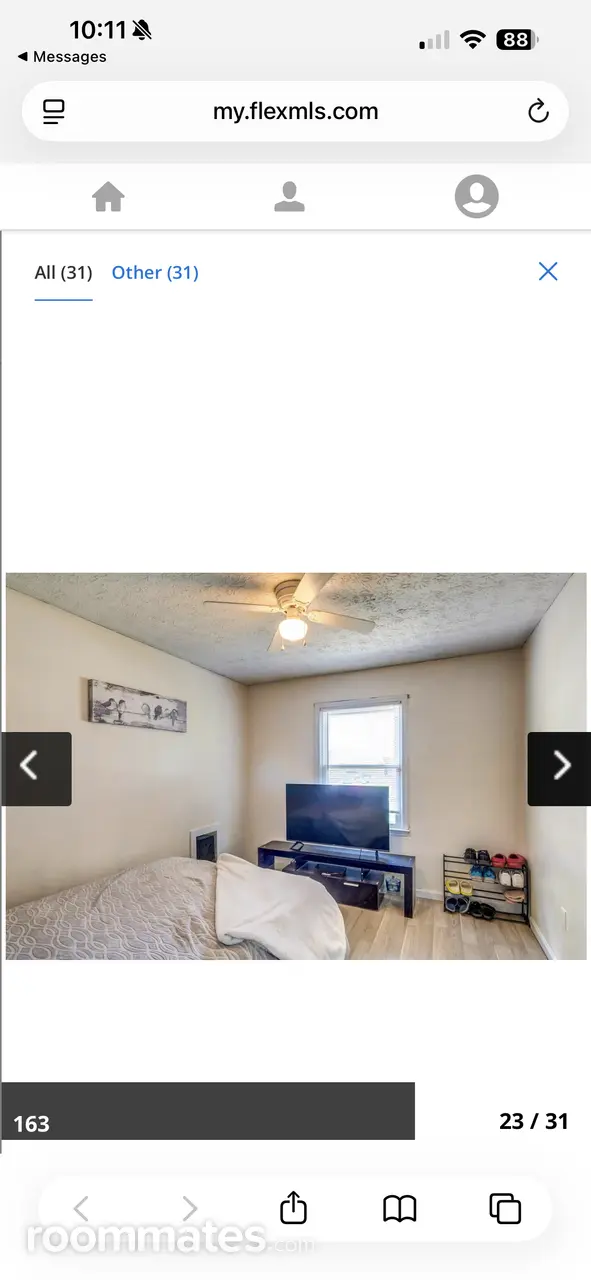Open the home icon in top navigation
Viewport: 591px width, 1280px height.
pyautogui.click(x=108, y=197)
